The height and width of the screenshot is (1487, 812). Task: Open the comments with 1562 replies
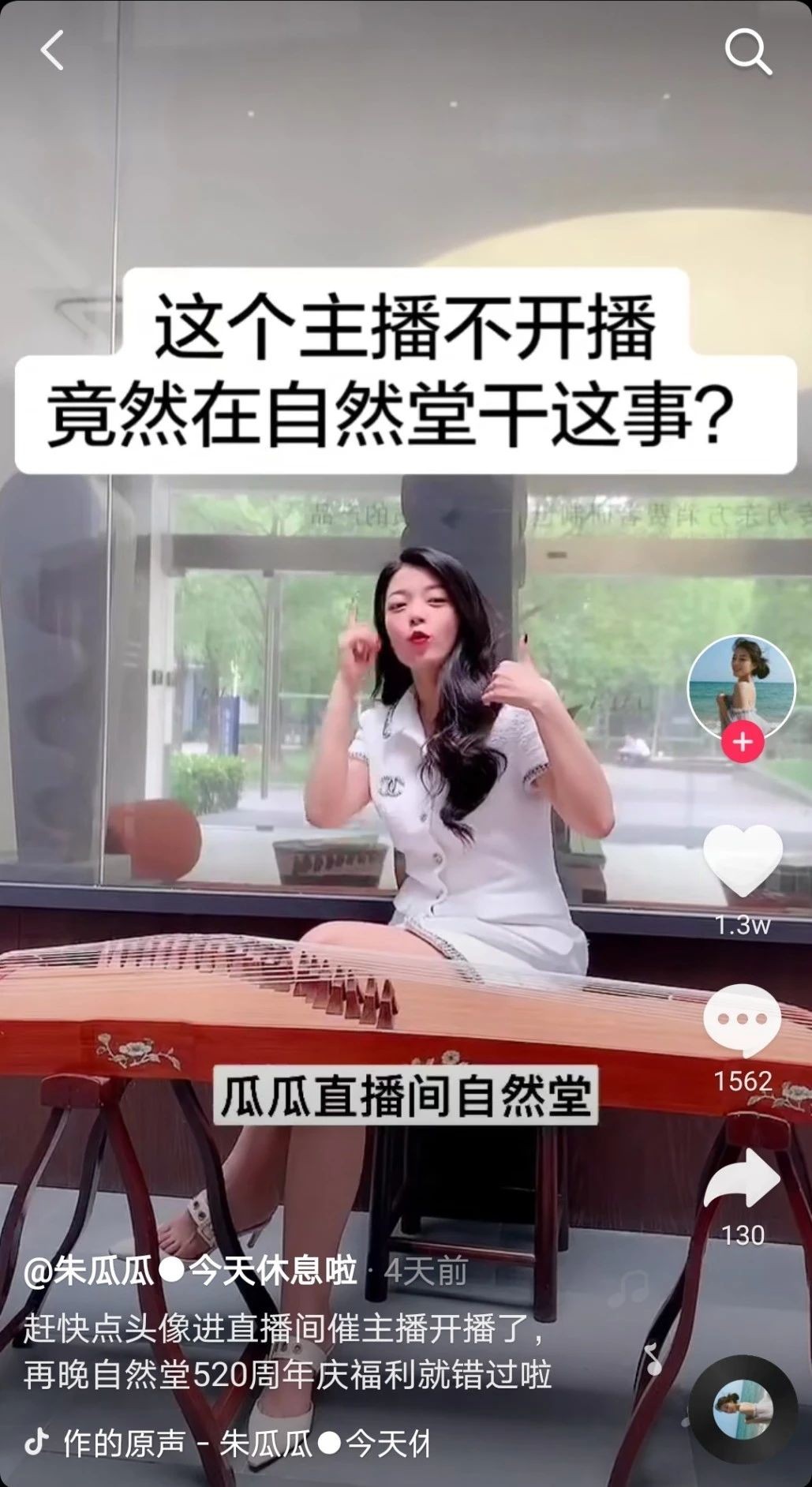743,1021
